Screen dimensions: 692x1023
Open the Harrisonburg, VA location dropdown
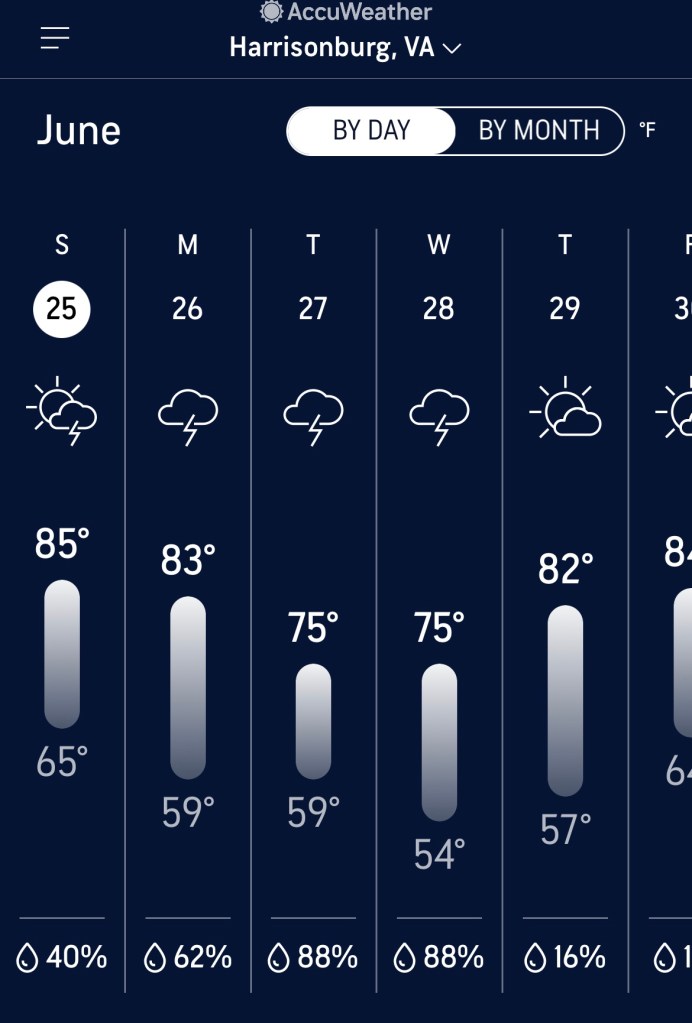click(345, 47)
